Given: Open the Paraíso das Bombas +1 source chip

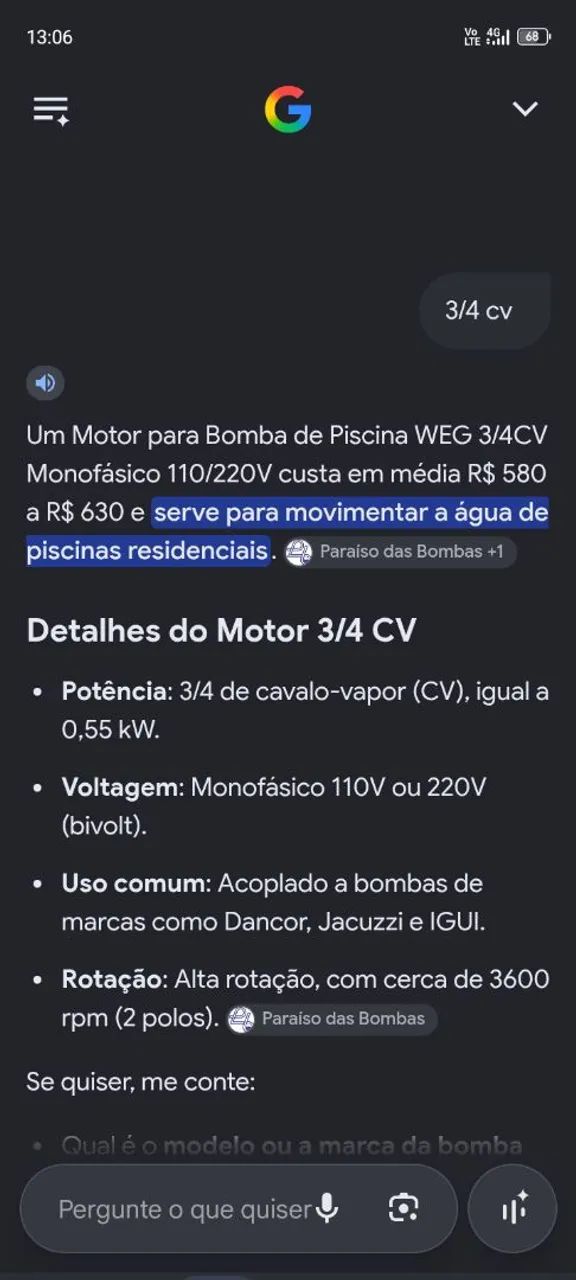Looking at the screenshot, I should pos(400,552).
